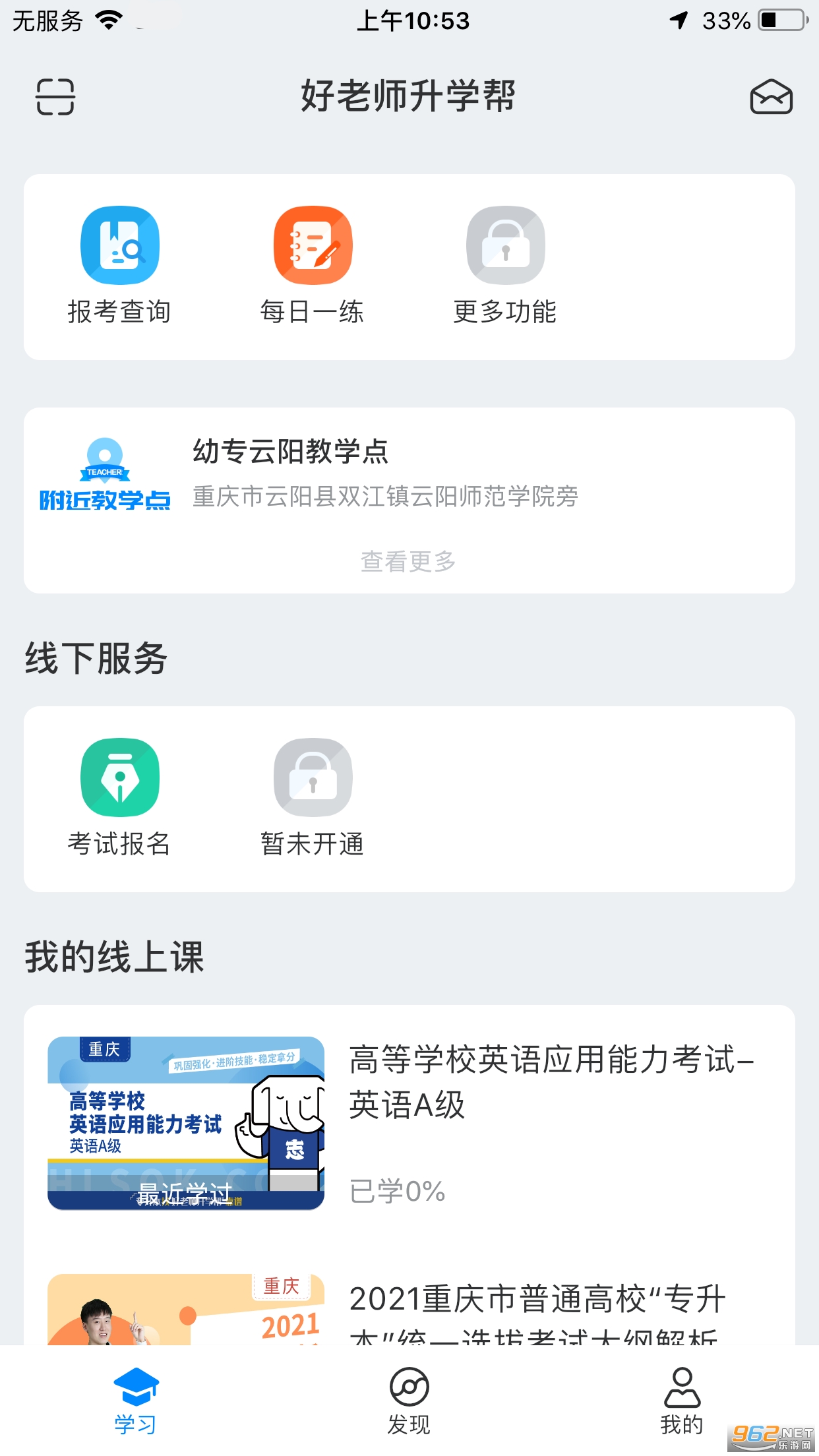
Task: Open the English A级 course thumbnail
Action: coord(187,1122)
